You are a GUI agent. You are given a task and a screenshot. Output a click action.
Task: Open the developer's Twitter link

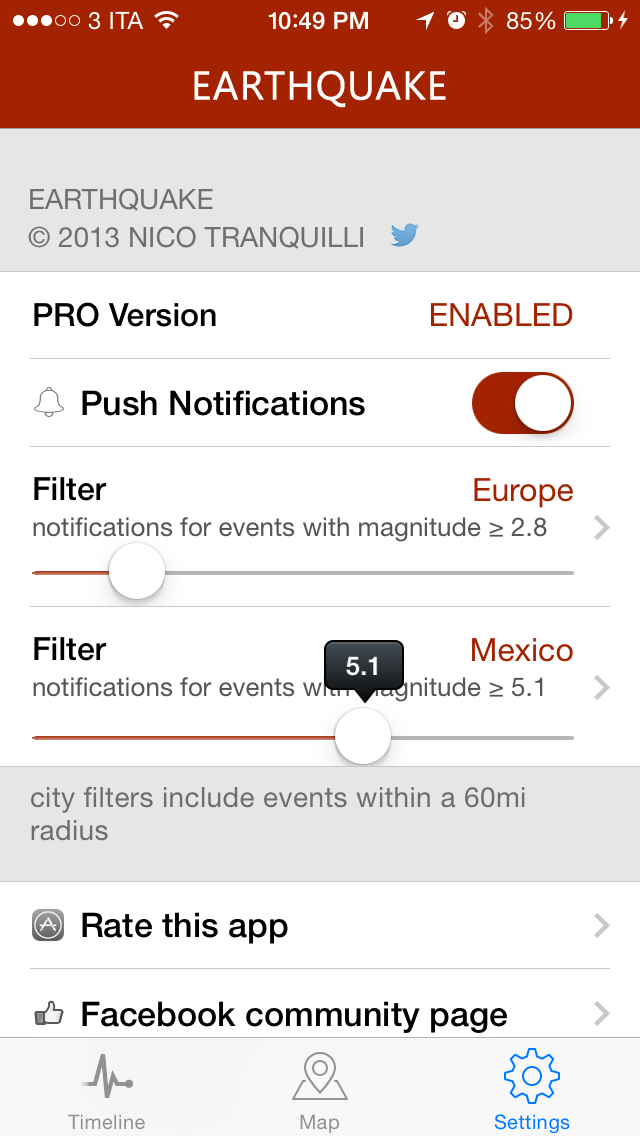404,236
